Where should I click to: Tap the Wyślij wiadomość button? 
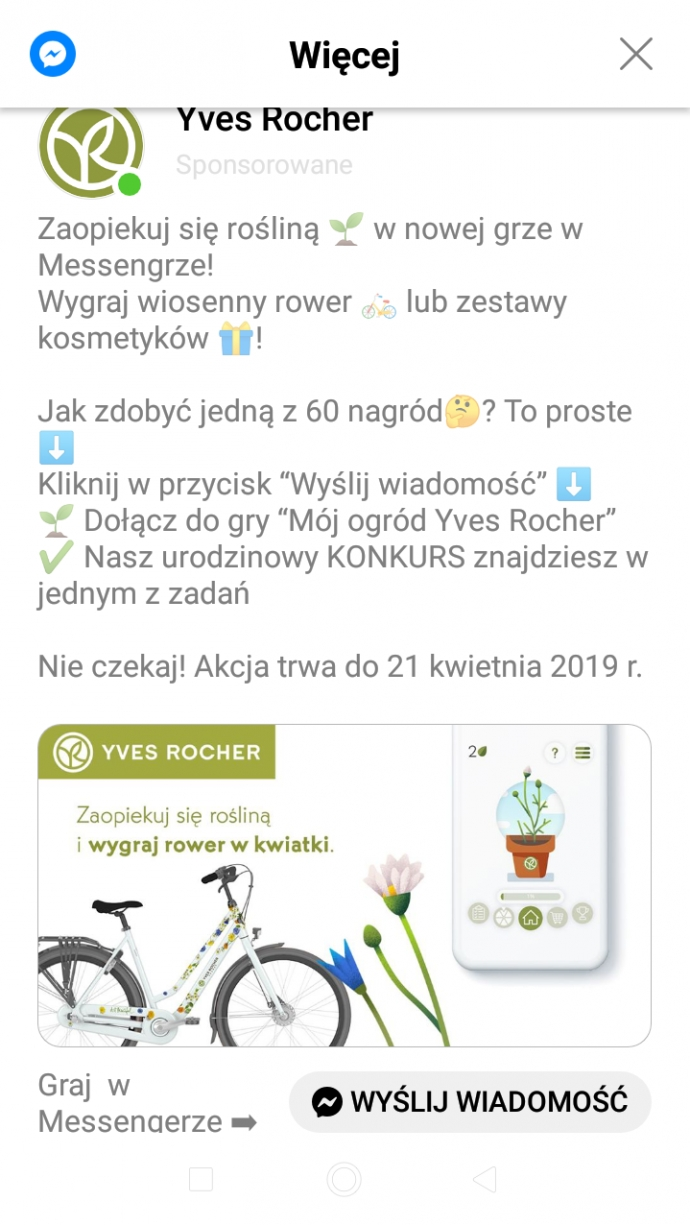[x=470, y=1102]
